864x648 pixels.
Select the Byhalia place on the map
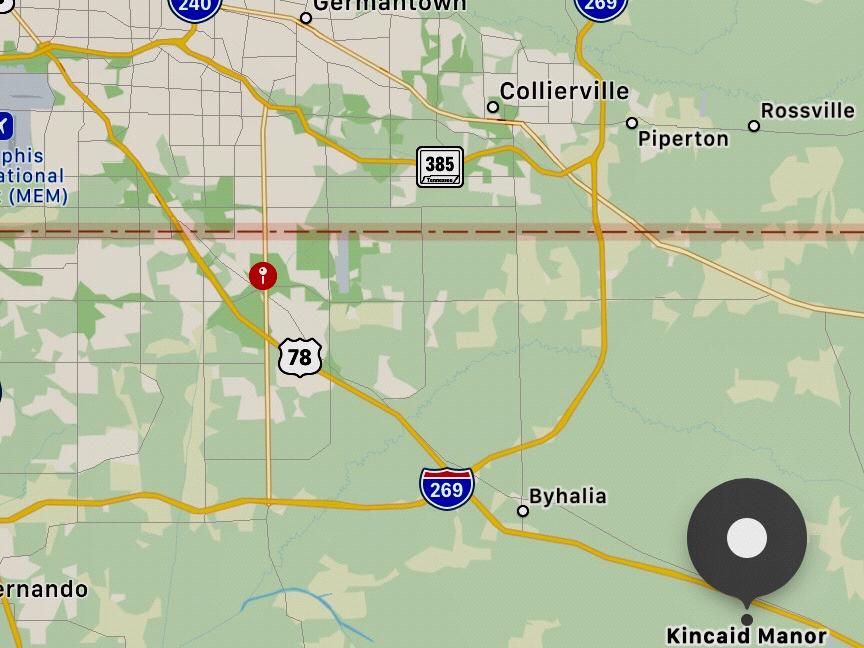pyautogui.click(x=566, y=497)
